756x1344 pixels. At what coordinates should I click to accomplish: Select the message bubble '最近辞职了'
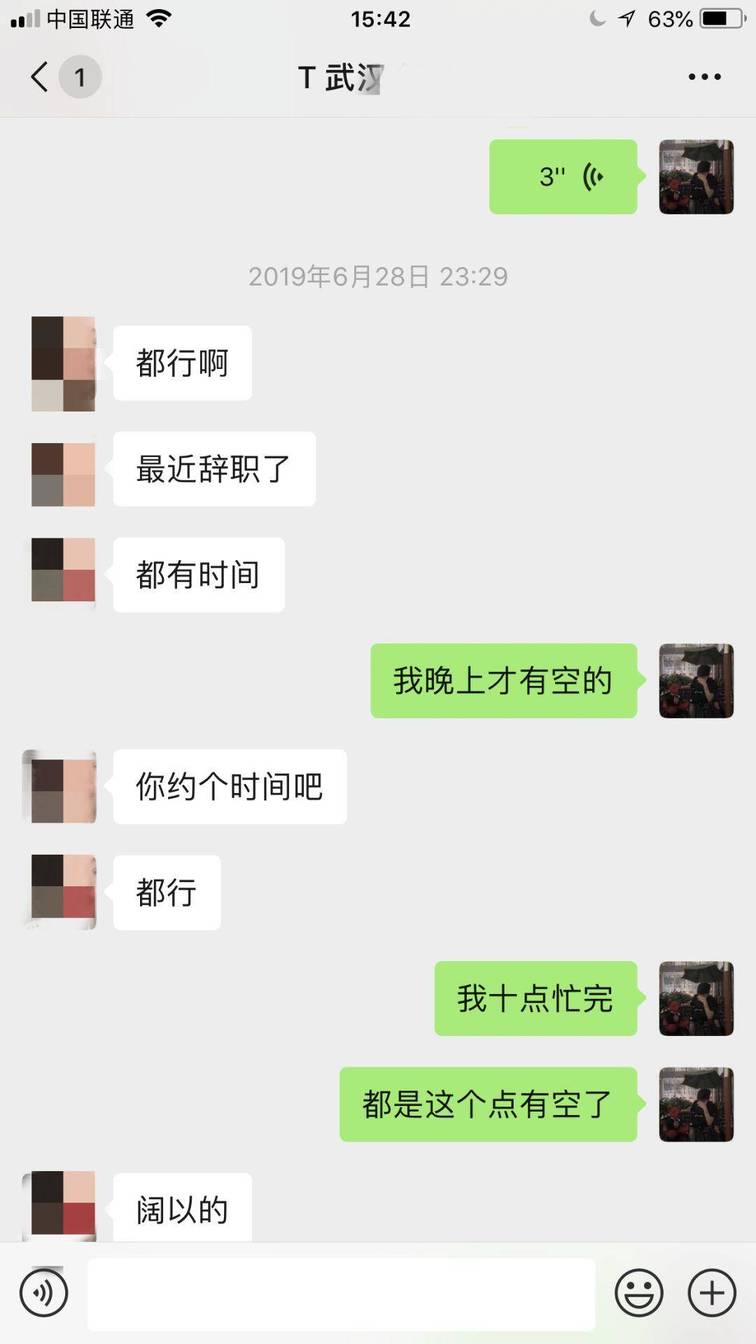click(213, 469)
